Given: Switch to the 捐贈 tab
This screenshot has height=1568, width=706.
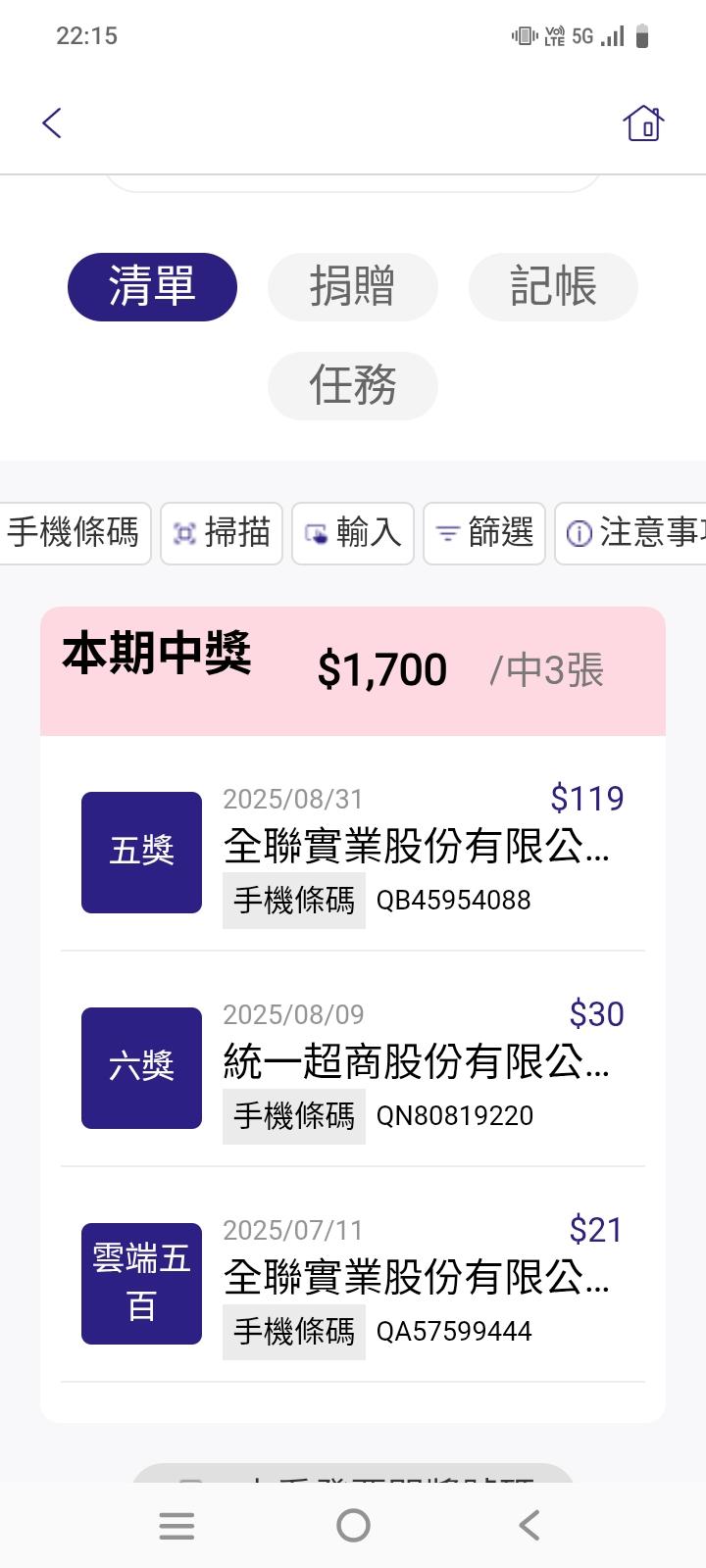Looking at the screenshot, I should [x=352, y=286].
